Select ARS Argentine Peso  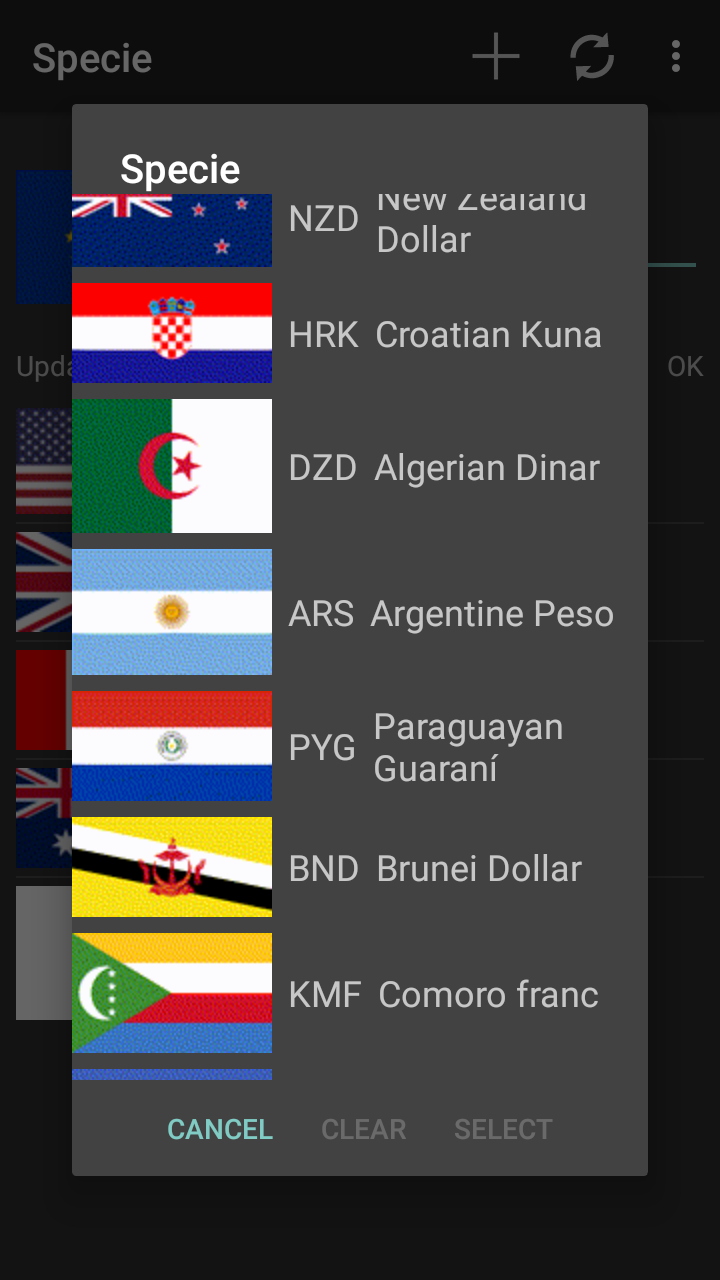tap(360, 612)
